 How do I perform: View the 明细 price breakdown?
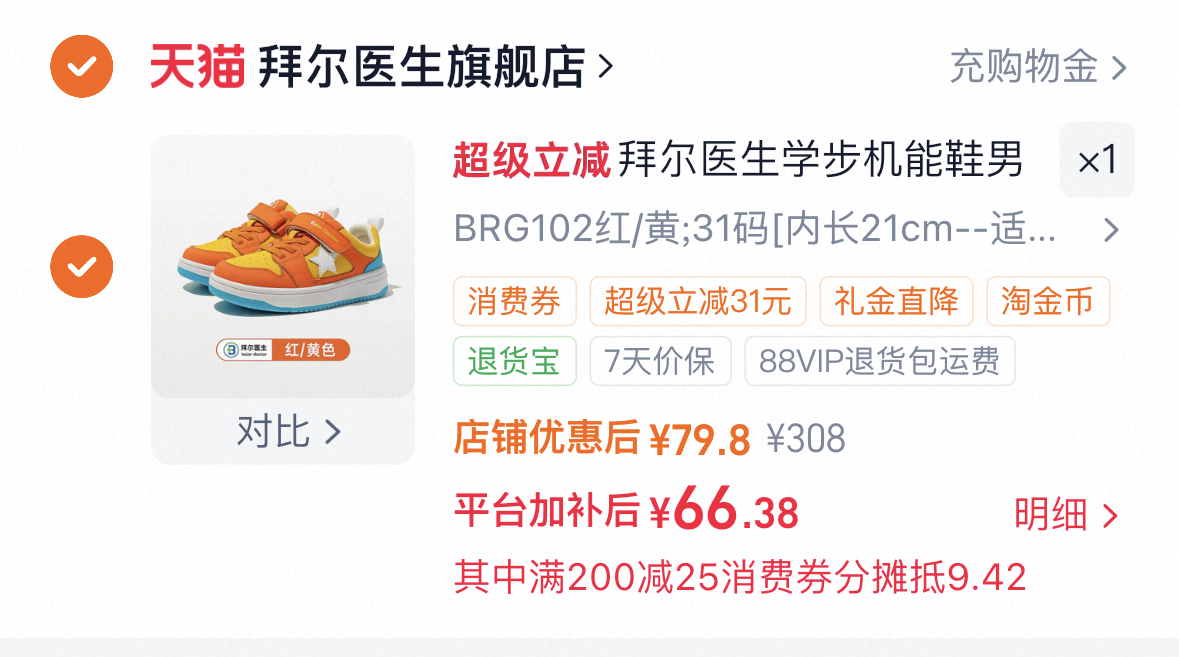tap(1065, 516)
